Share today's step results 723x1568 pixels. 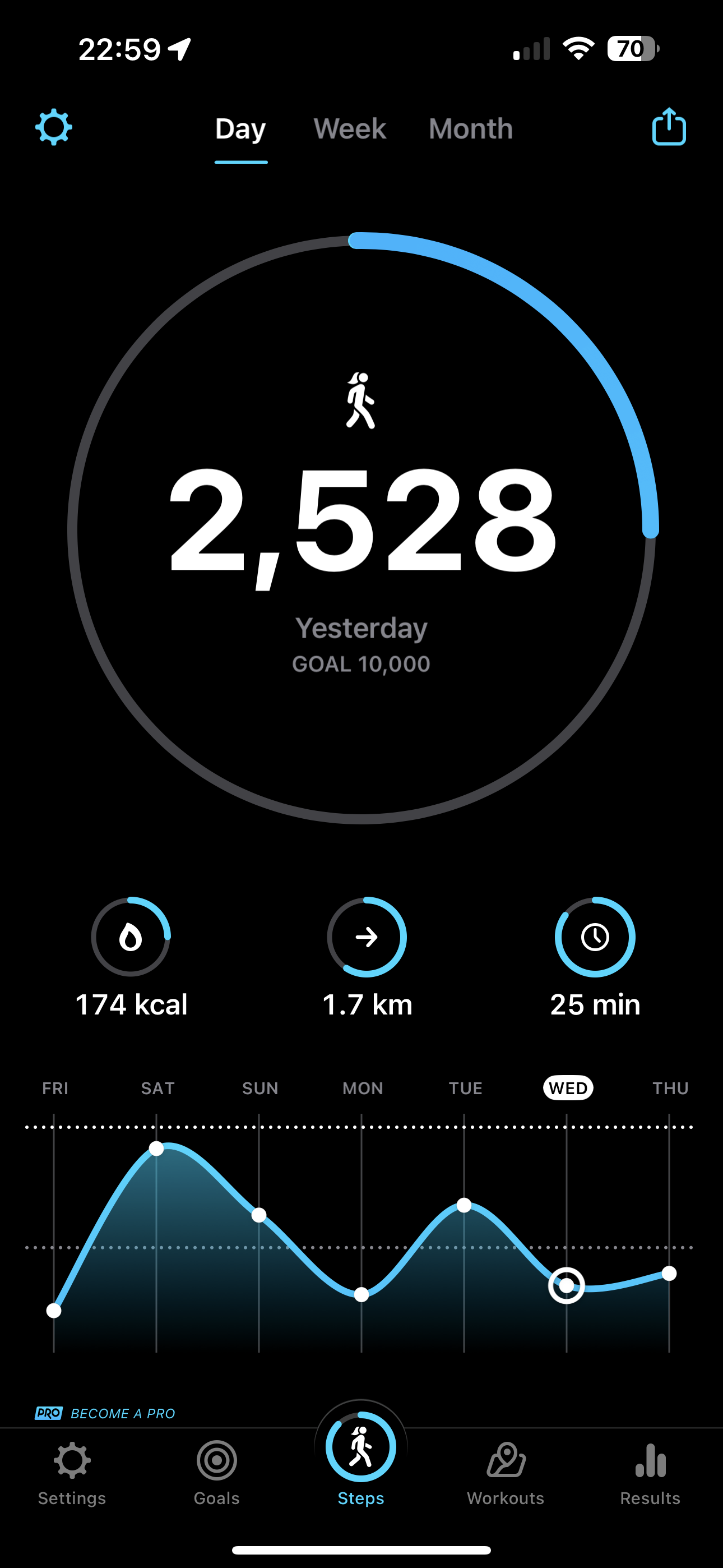[x=669, y=127]
